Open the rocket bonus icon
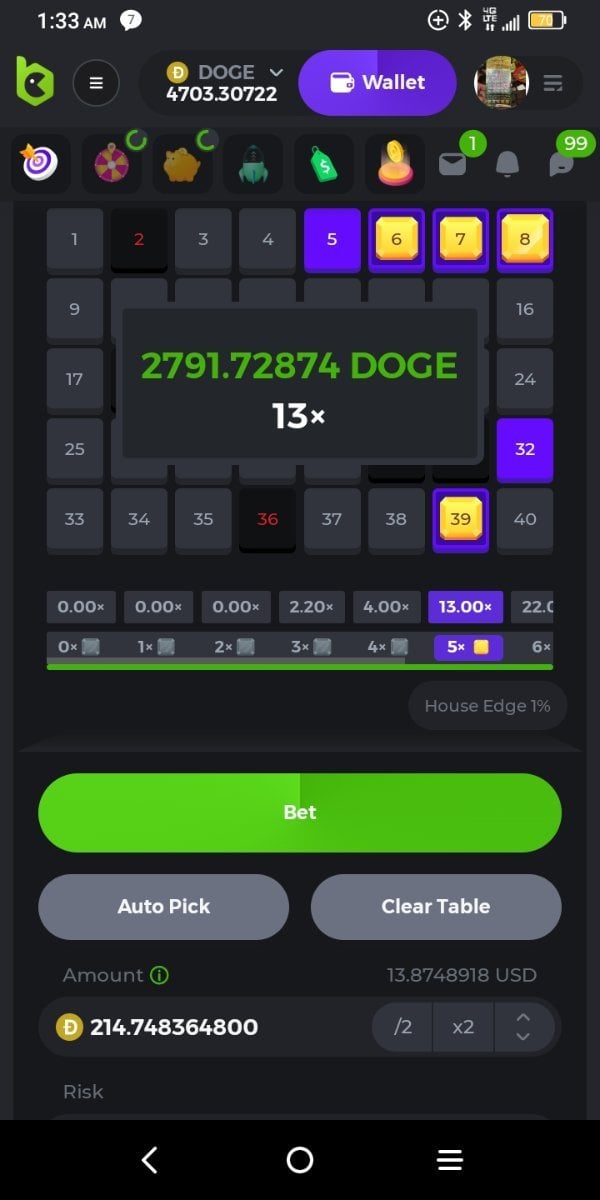This screenshot has height=1200, width=600. pos(252,164)
